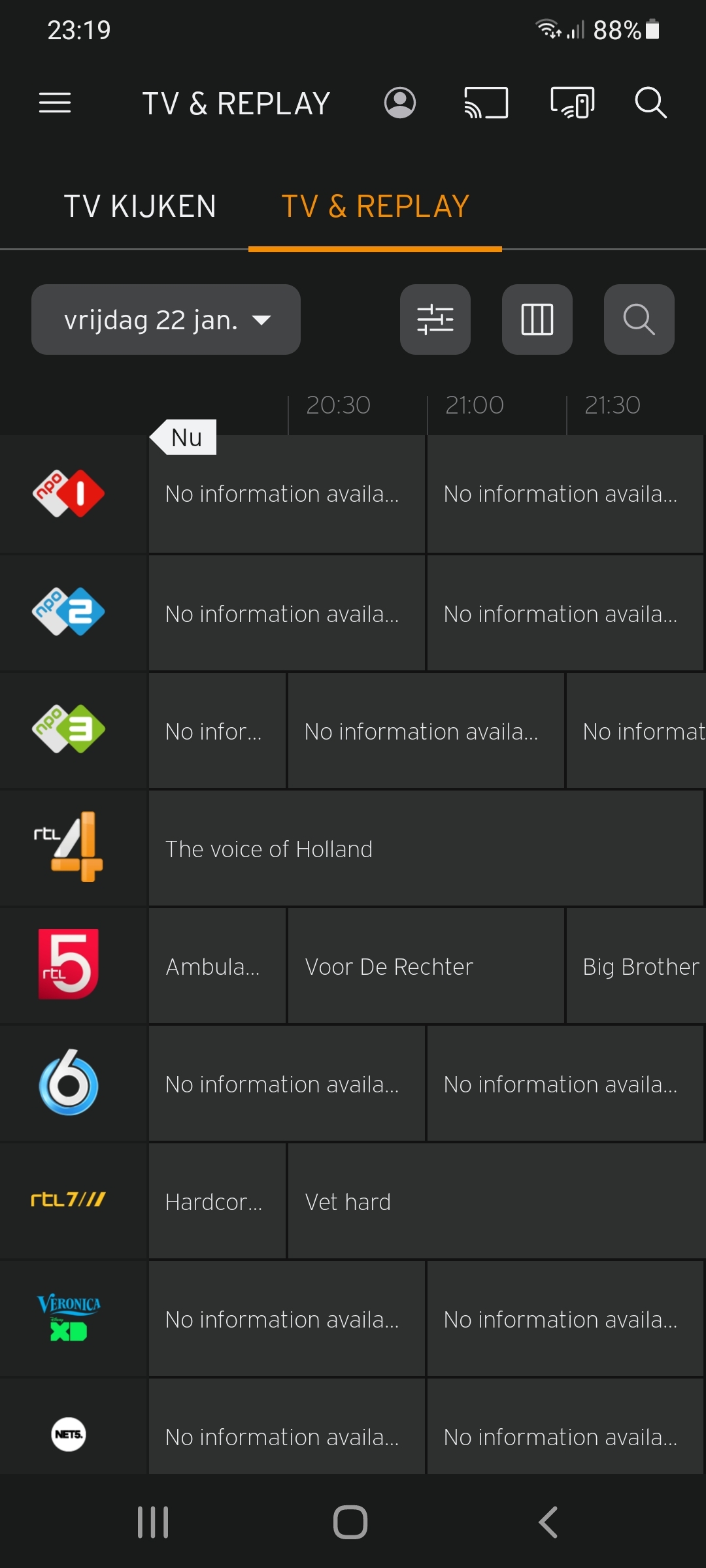706x1568 pixels.
Task: Open Voor De Rechter on RTL 5
Action: click(425, 966)
